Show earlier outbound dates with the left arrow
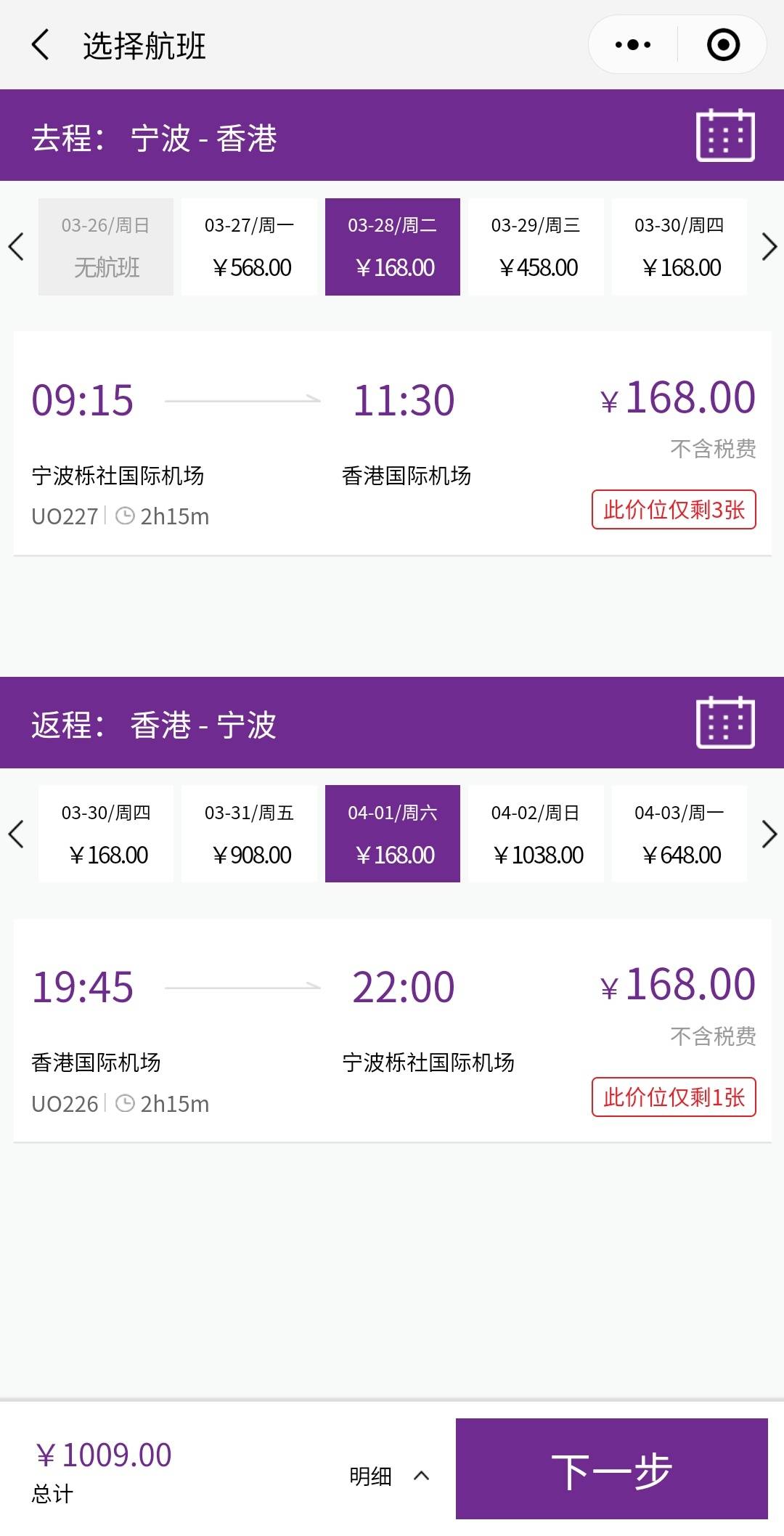Viewport: 784px width, 1536px height. pos(16,247)
